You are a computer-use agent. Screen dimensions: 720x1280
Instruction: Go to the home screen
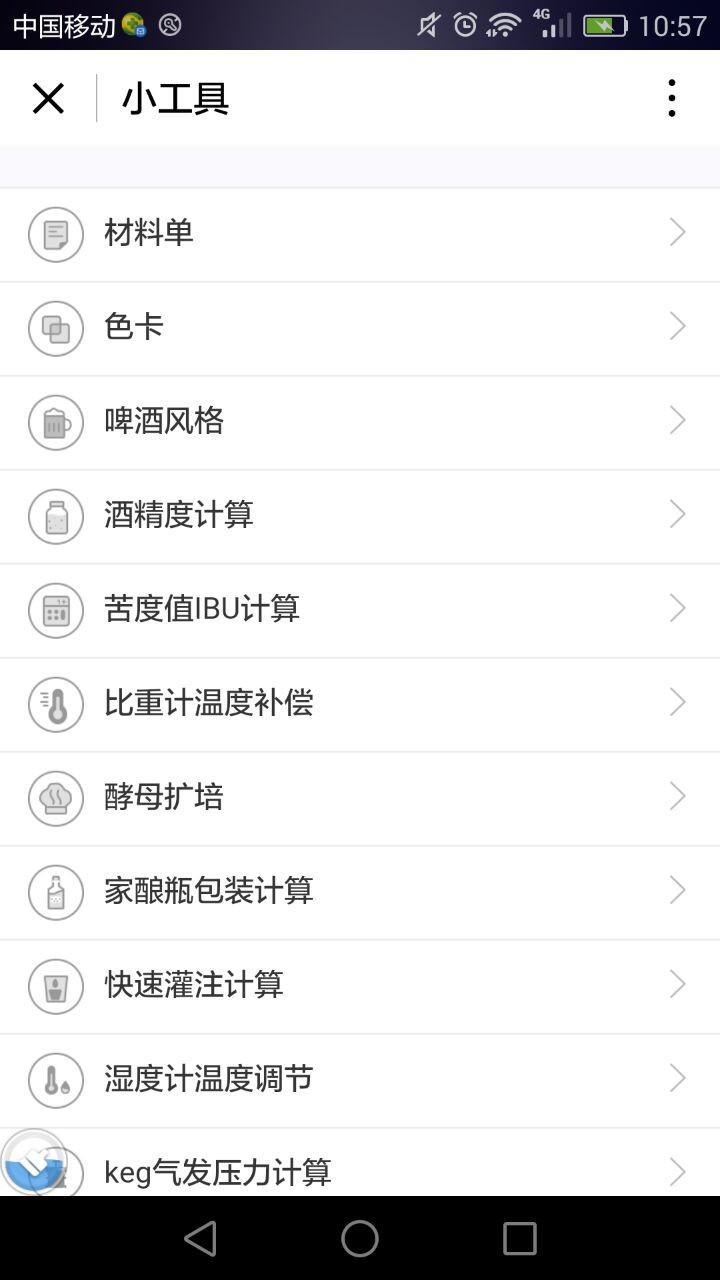pos(360,1238)
